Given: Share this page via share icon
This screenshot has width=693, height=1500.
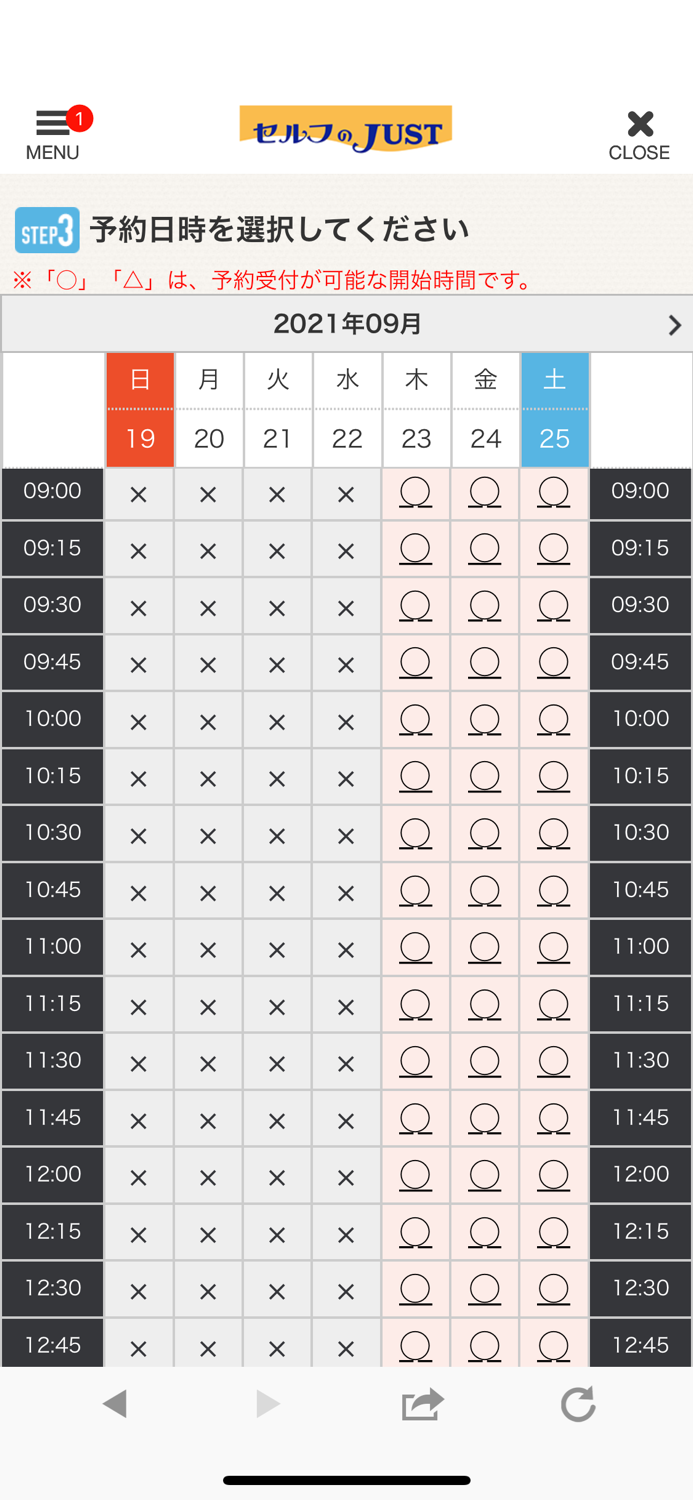Looking at the screenshot, I should 422,1404.
